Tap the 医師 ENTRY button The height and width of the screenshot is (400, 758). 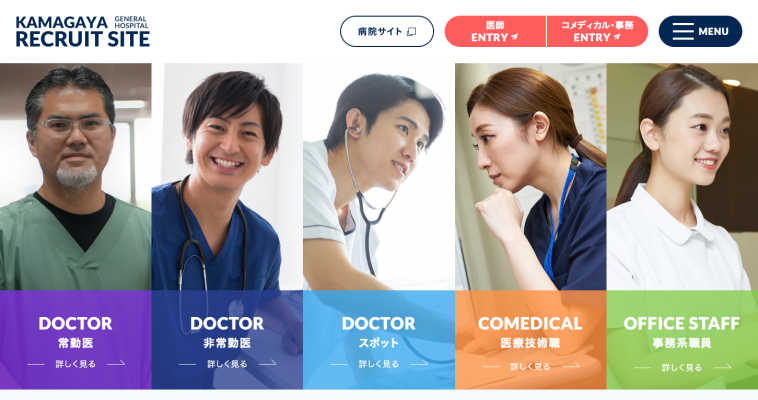tap(495, 31)
